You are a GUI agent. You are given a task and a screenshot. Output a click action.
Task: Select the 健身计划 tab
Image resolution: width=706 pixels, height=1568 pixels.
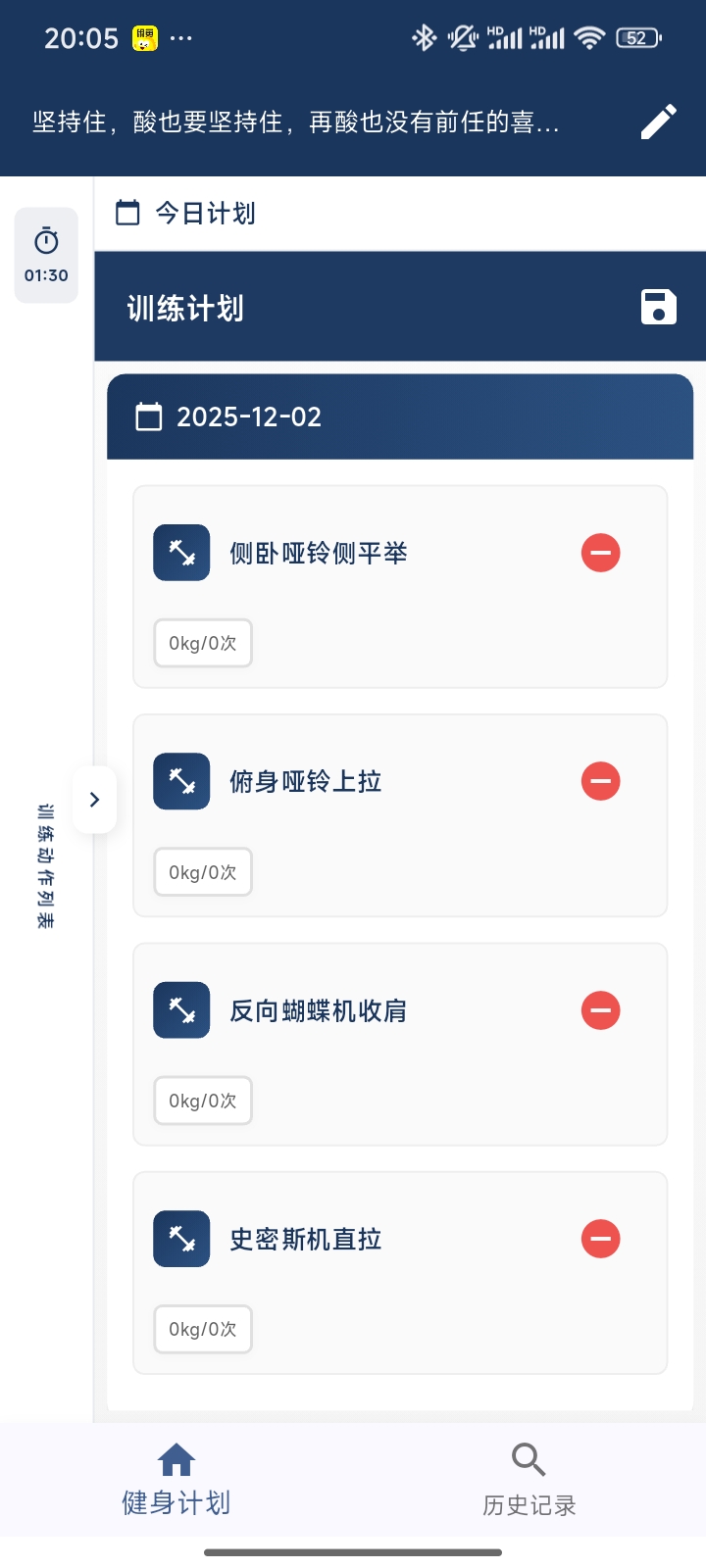click(x=176, y=1480)
